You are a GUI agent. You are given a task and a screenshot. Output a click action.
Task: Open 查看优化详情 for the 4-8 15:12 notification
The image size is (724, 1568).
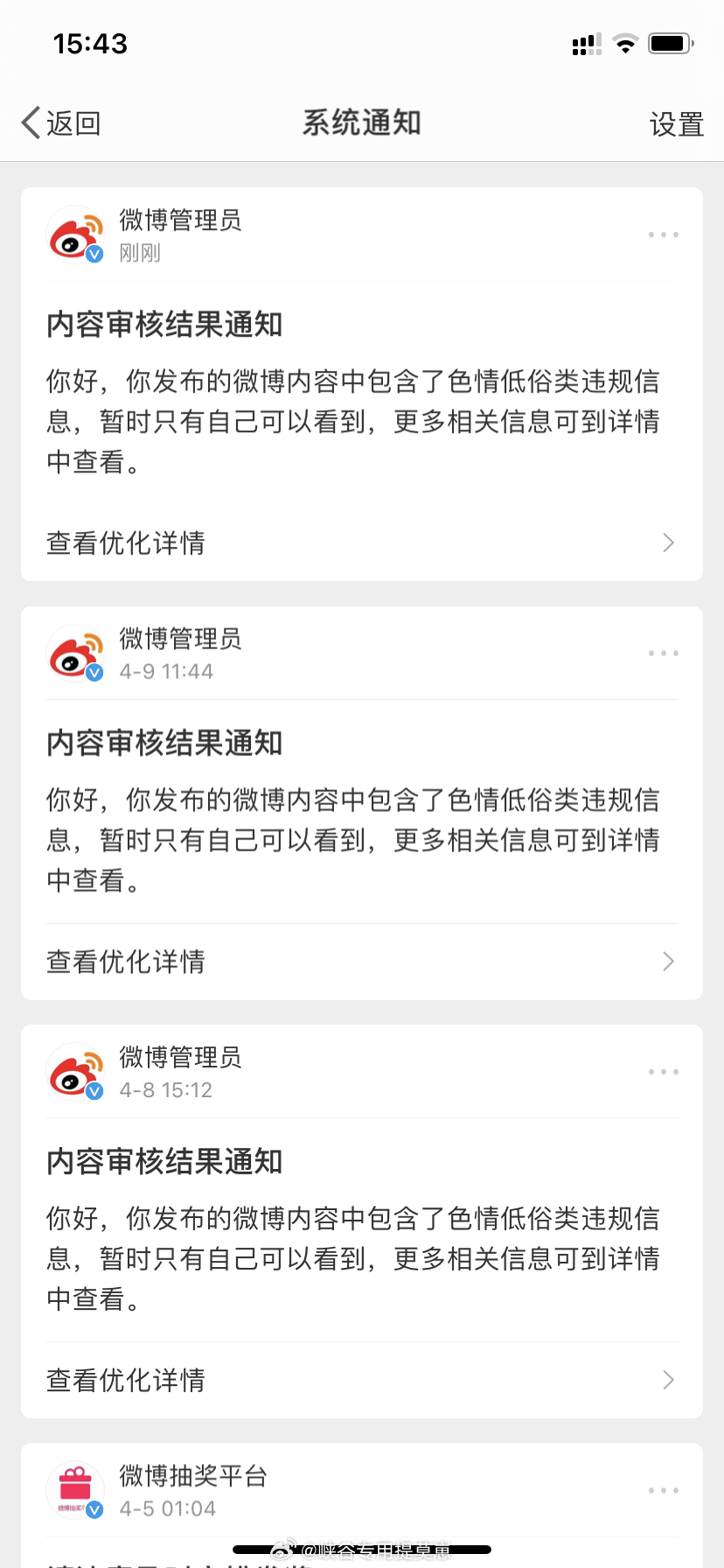(x=361, y=1380)
